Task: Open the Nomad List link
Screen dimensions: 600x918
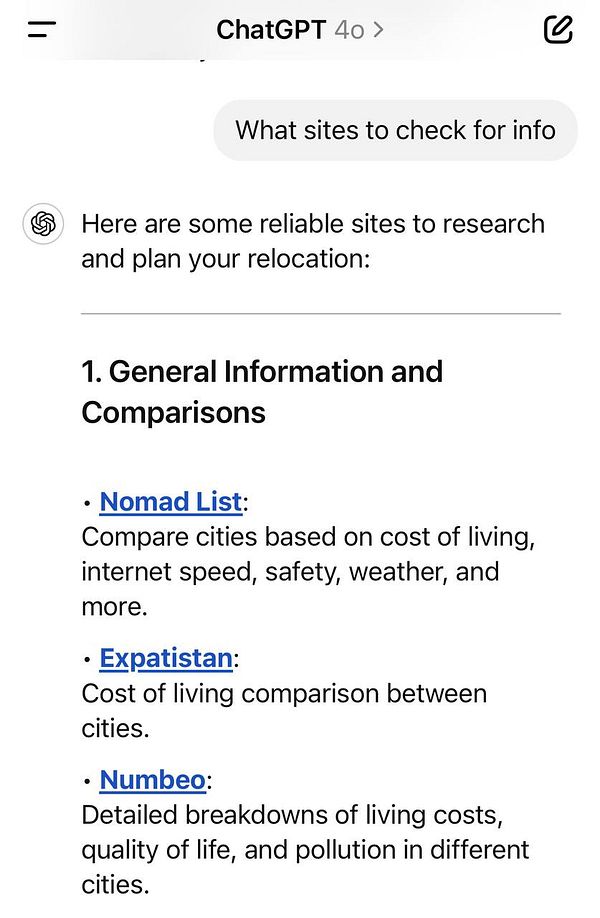Action: point(171,501)
